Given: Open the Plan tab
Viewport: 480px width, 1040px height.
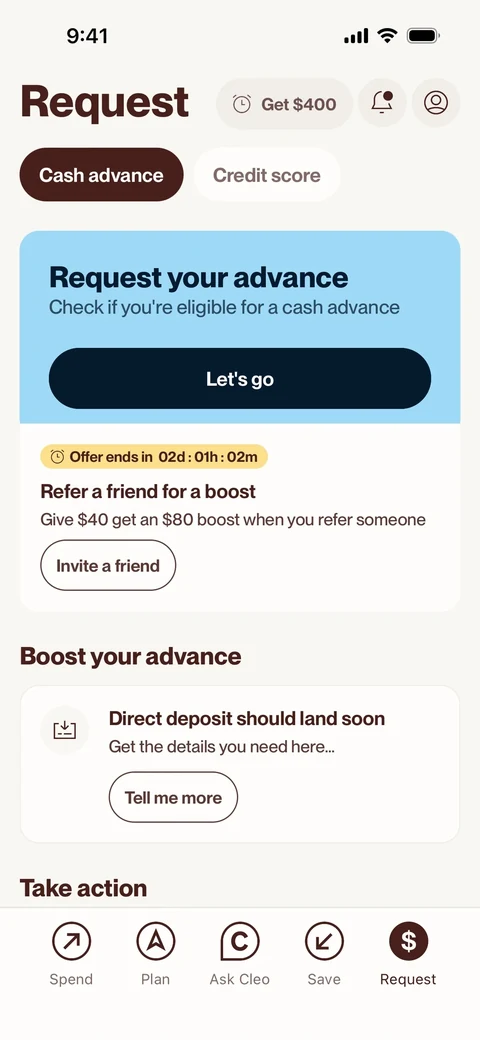Looking at the screenshot, I should point(155,954).
